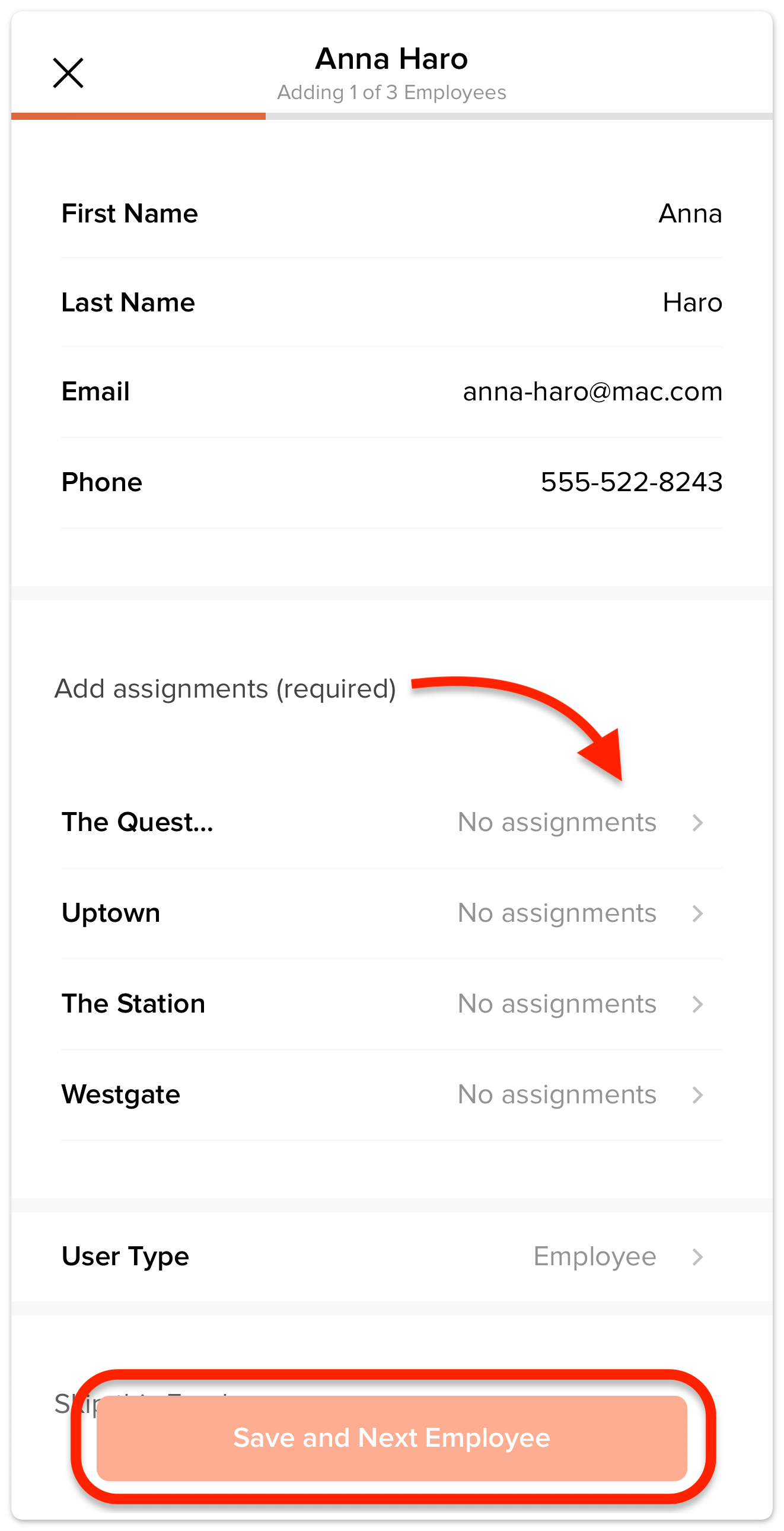Tap Save and Next Employee

[391, 1438]
